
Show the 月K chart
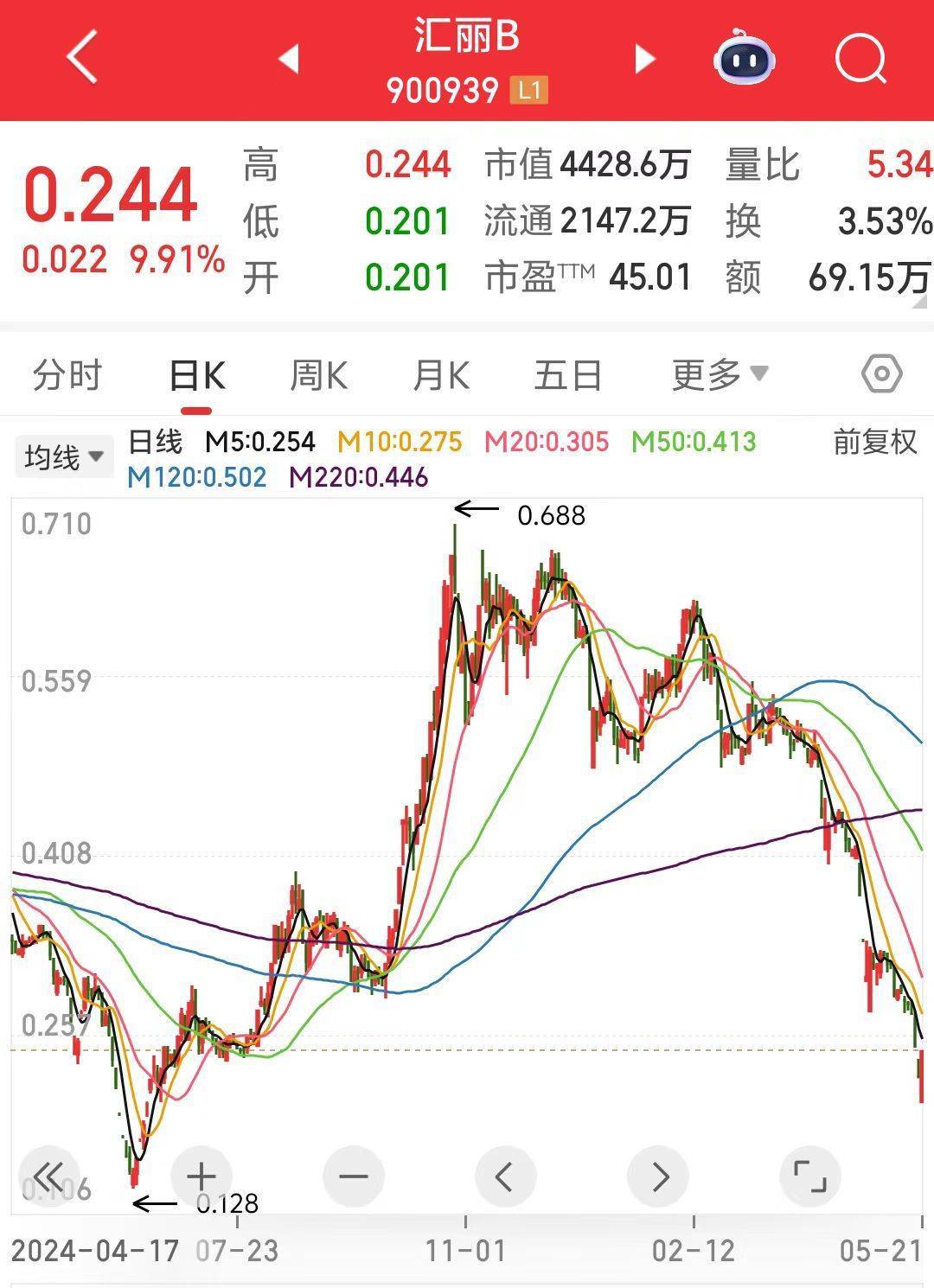click(441, 376)
